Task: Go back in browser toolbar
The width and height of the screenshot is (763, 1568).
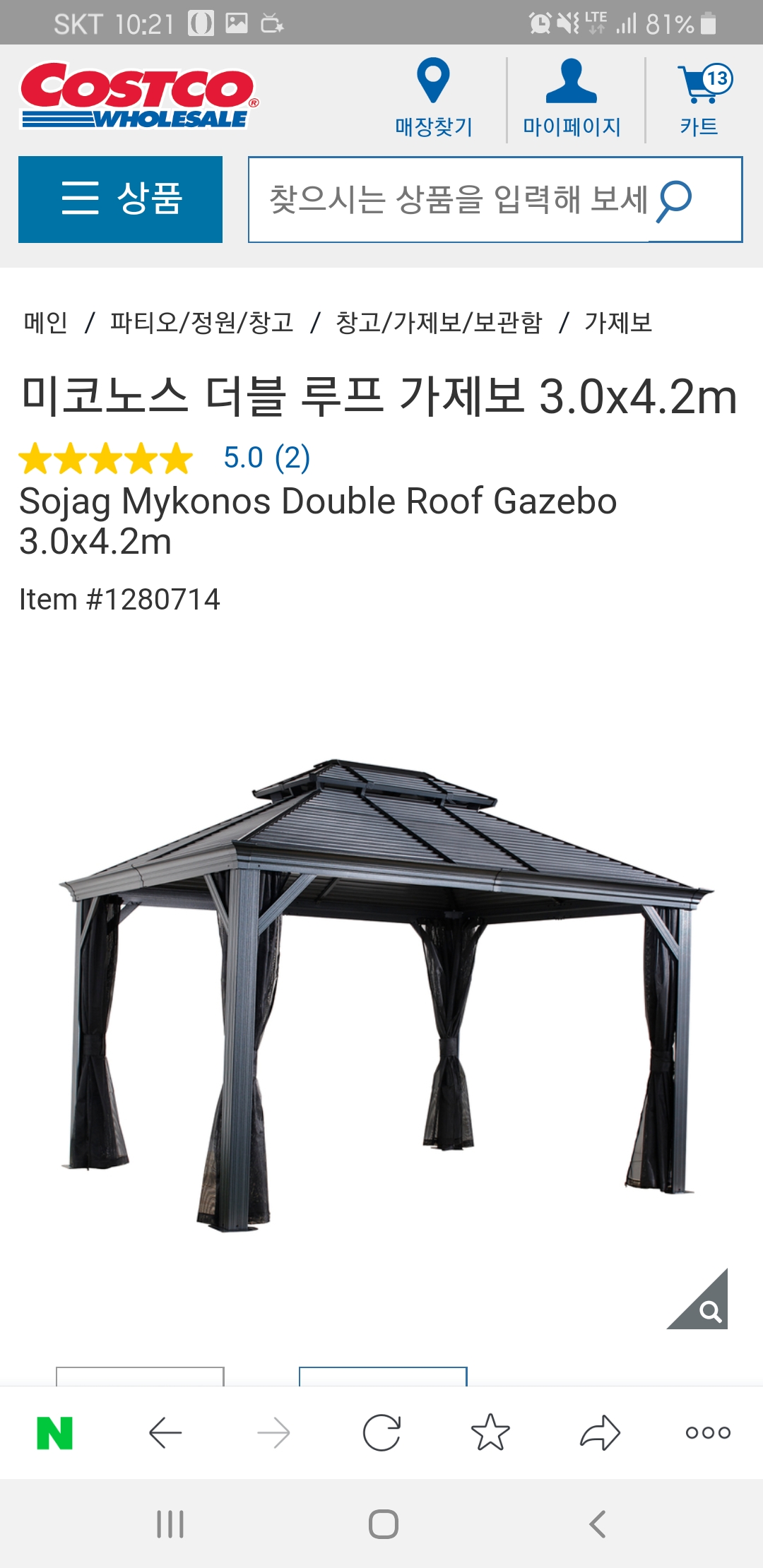Action: tap(165, 1432)
